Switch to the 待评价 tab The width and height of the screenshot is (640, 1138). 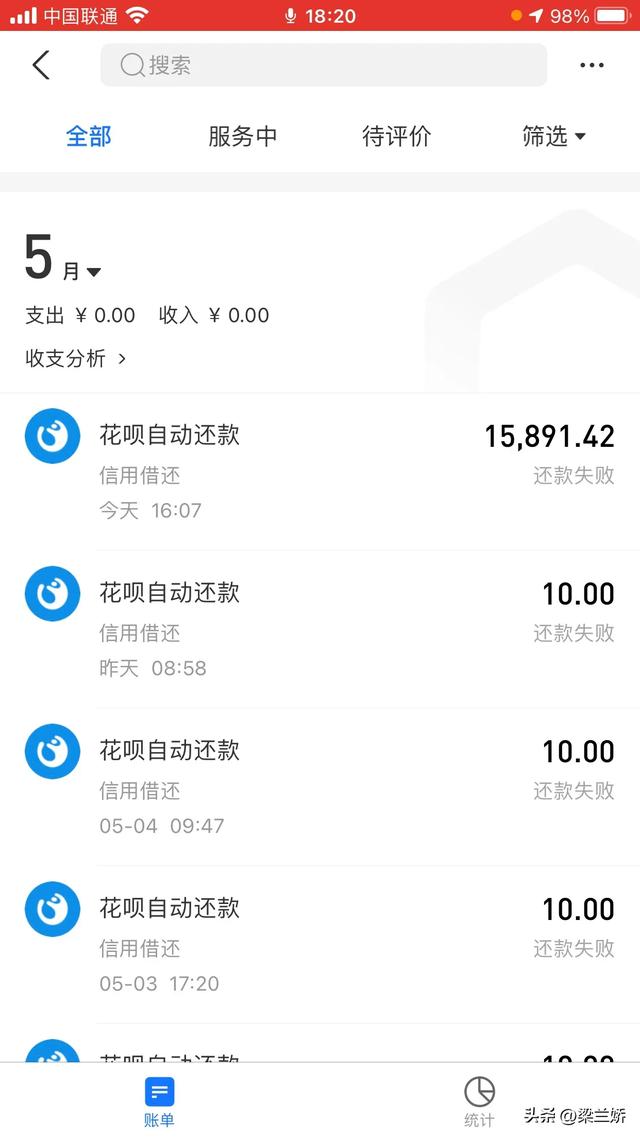click(396, 136)
